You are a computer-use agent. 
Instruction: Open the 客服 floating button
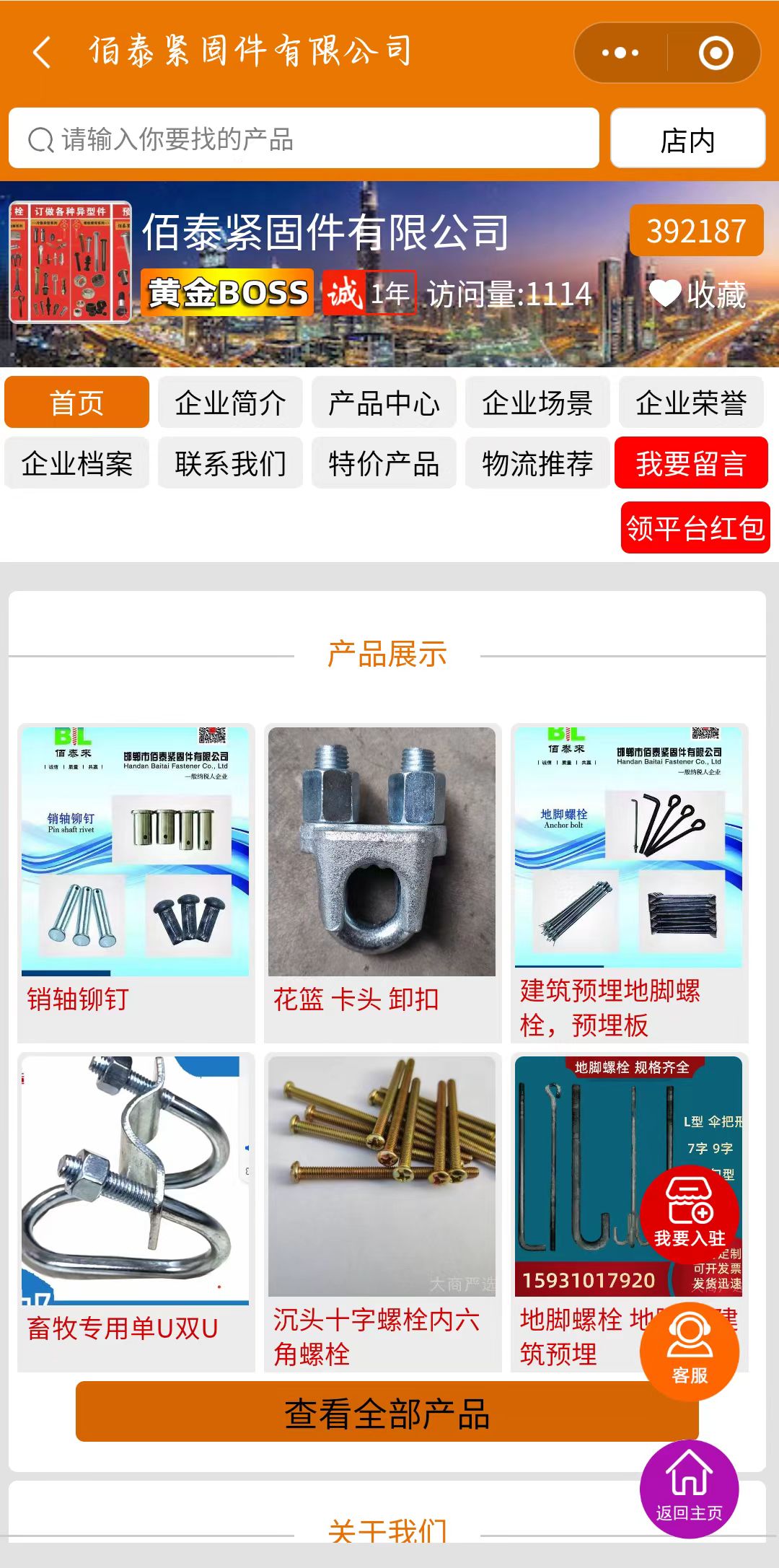[x=690, y=1352]
